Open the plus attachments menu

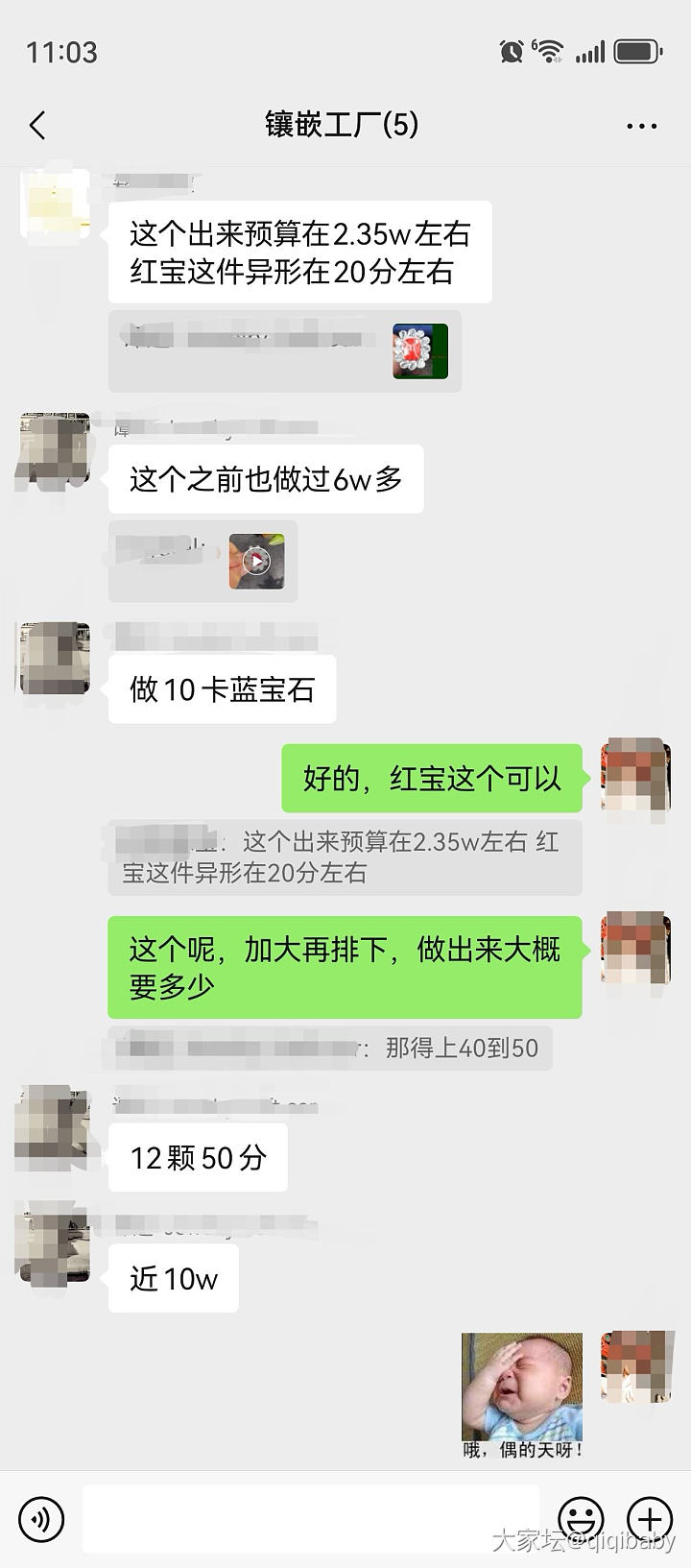(x=649, y=1519)
